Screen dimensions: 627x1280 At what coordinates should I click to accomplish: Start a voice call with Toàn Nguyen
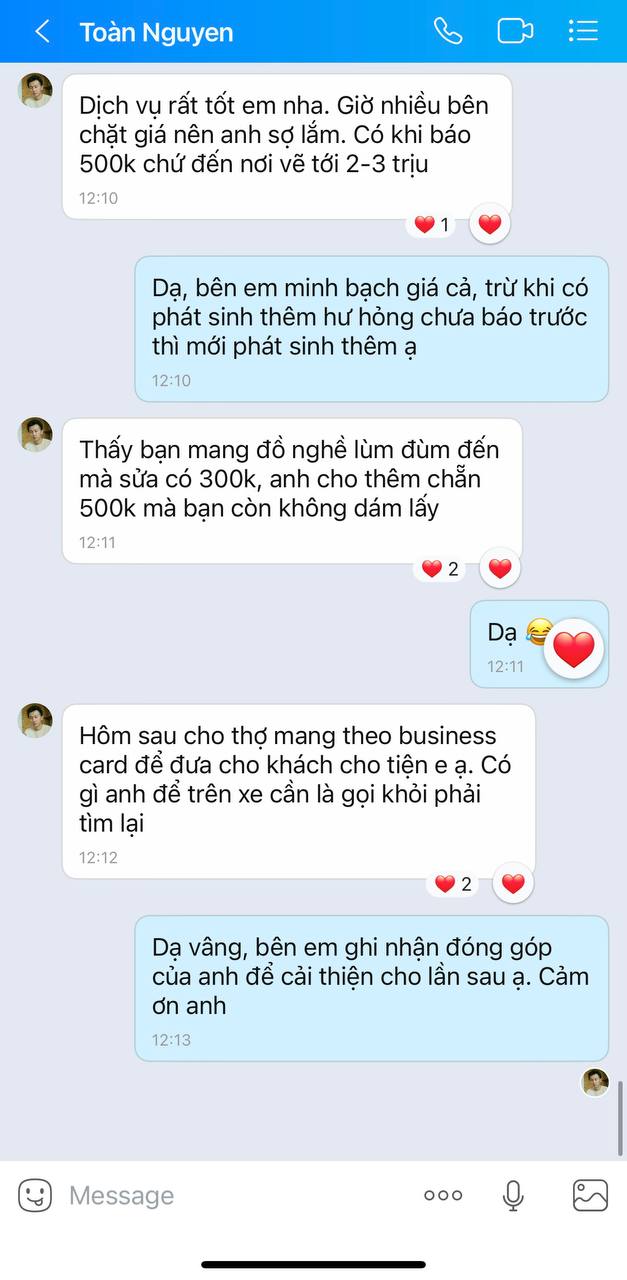(447, 31)
